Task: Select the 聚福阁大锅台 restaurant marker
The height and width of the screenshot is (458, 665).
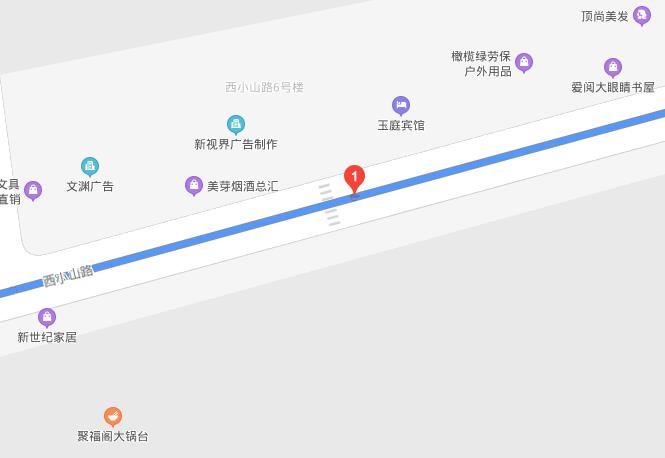Action: point(113,416)
